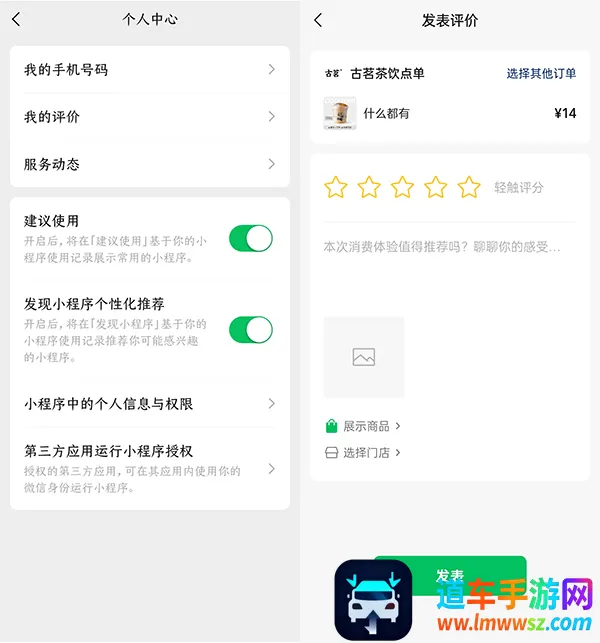Open 展示商品 option
The height and width of the screenshot is (643, 600).
pyautogui.click(x=365, y=426)
